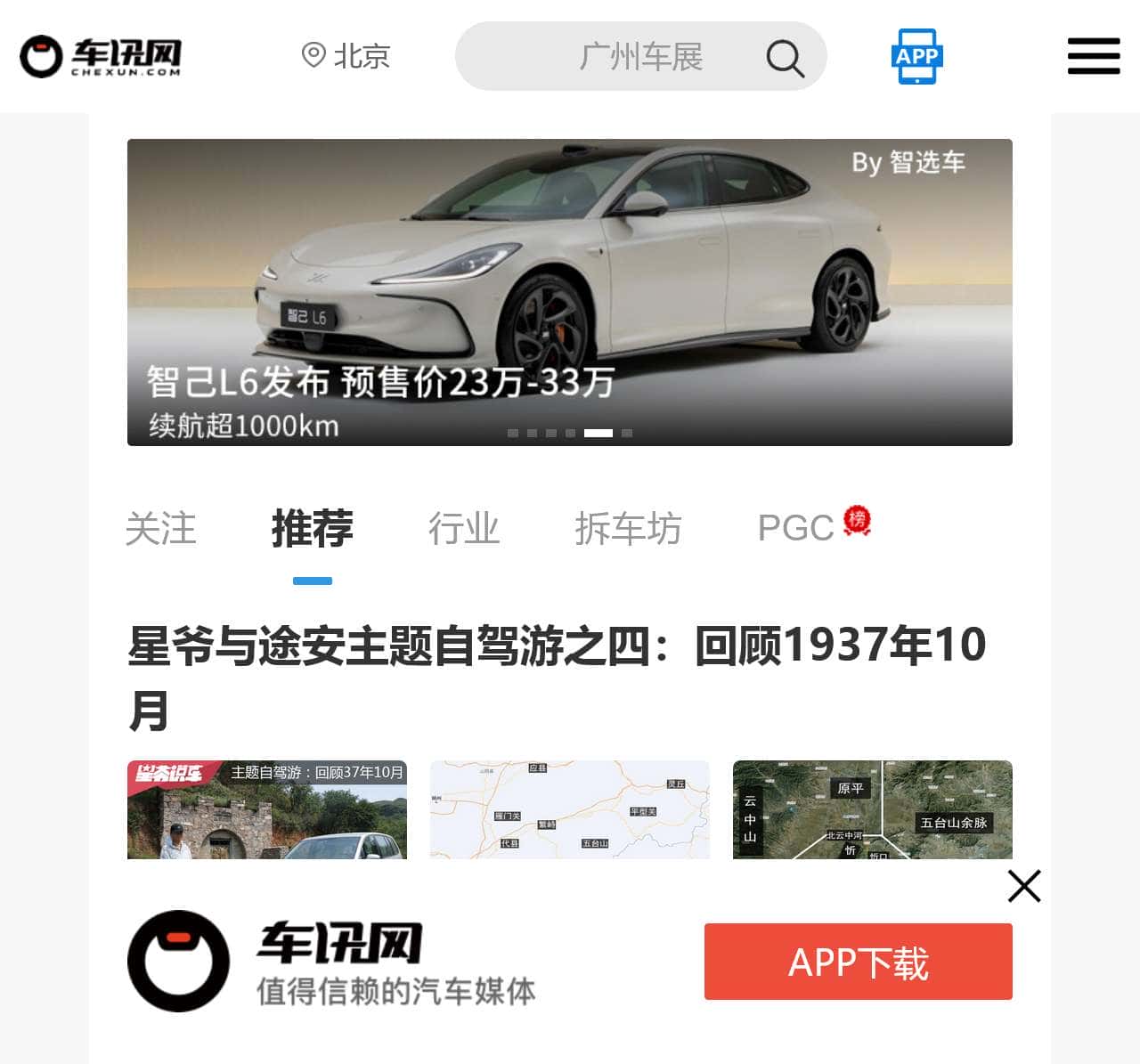The width and height of the screenshot is (1140, 1064).
Task: Open the 车讯网 home logo
Action: click(x=101, y=57)
